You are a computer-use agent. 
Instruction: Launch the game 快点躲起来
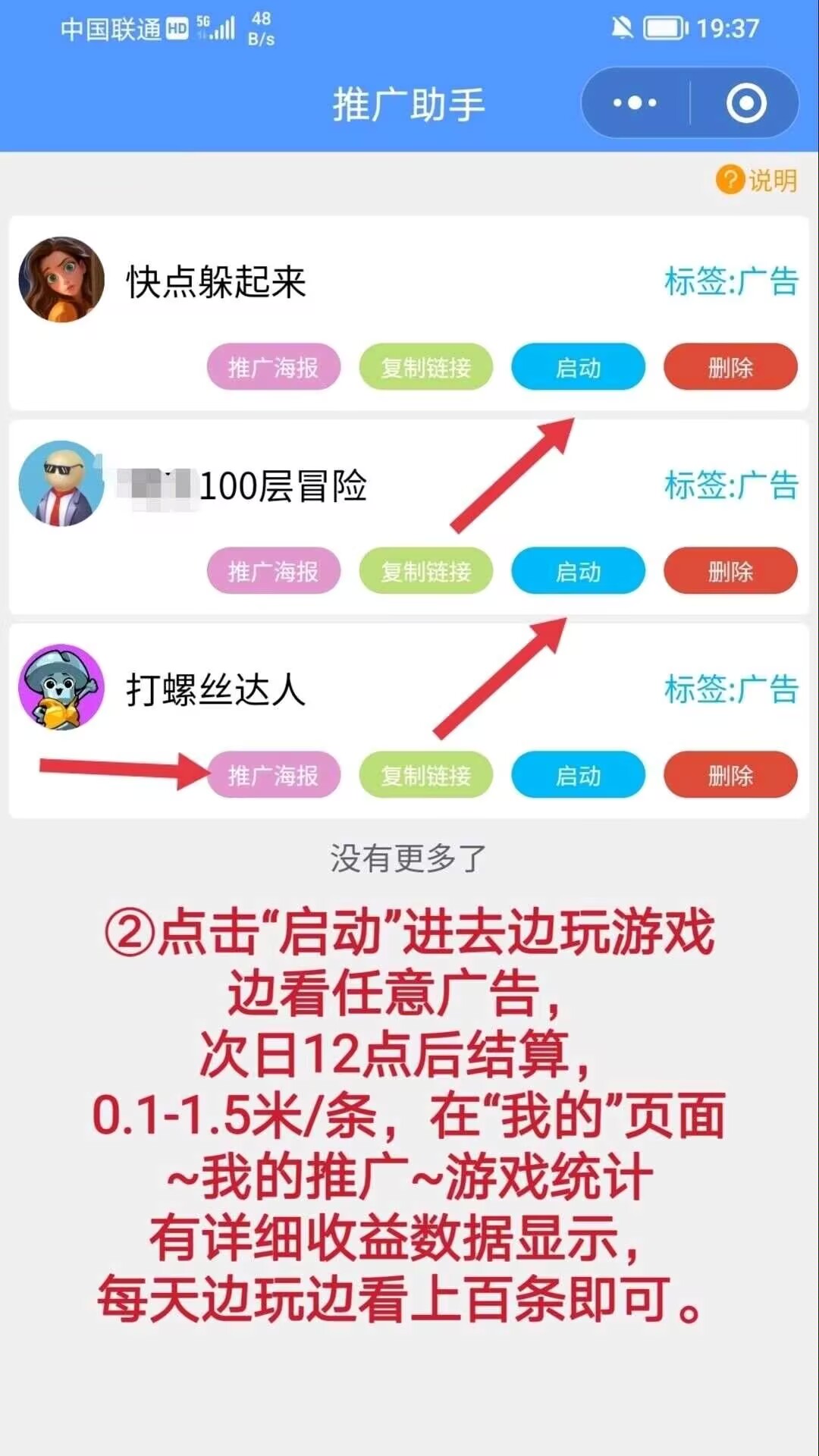pyautogui.click(x=579, y=367)
